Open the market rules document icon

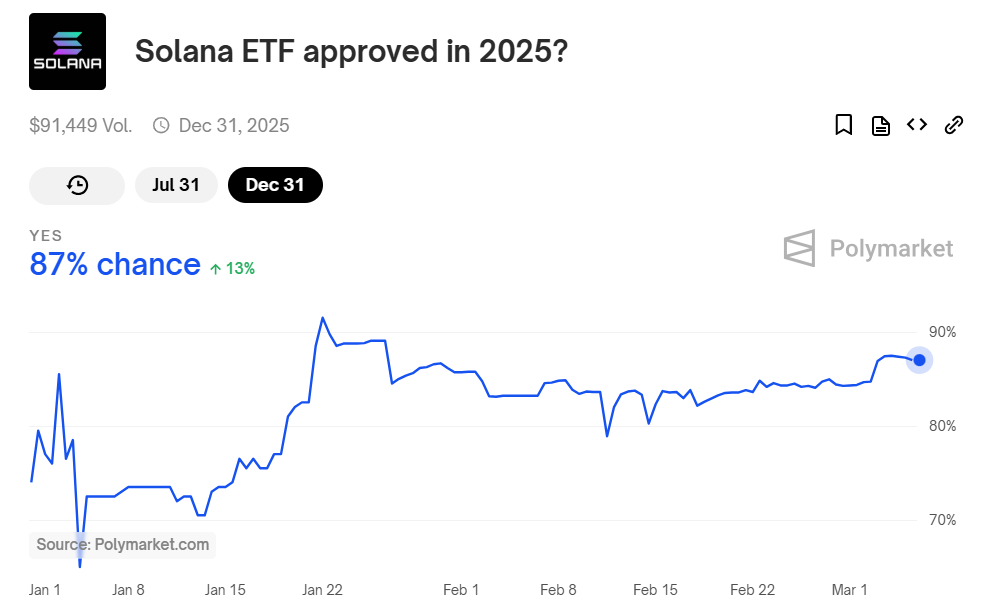click(880, 125)
